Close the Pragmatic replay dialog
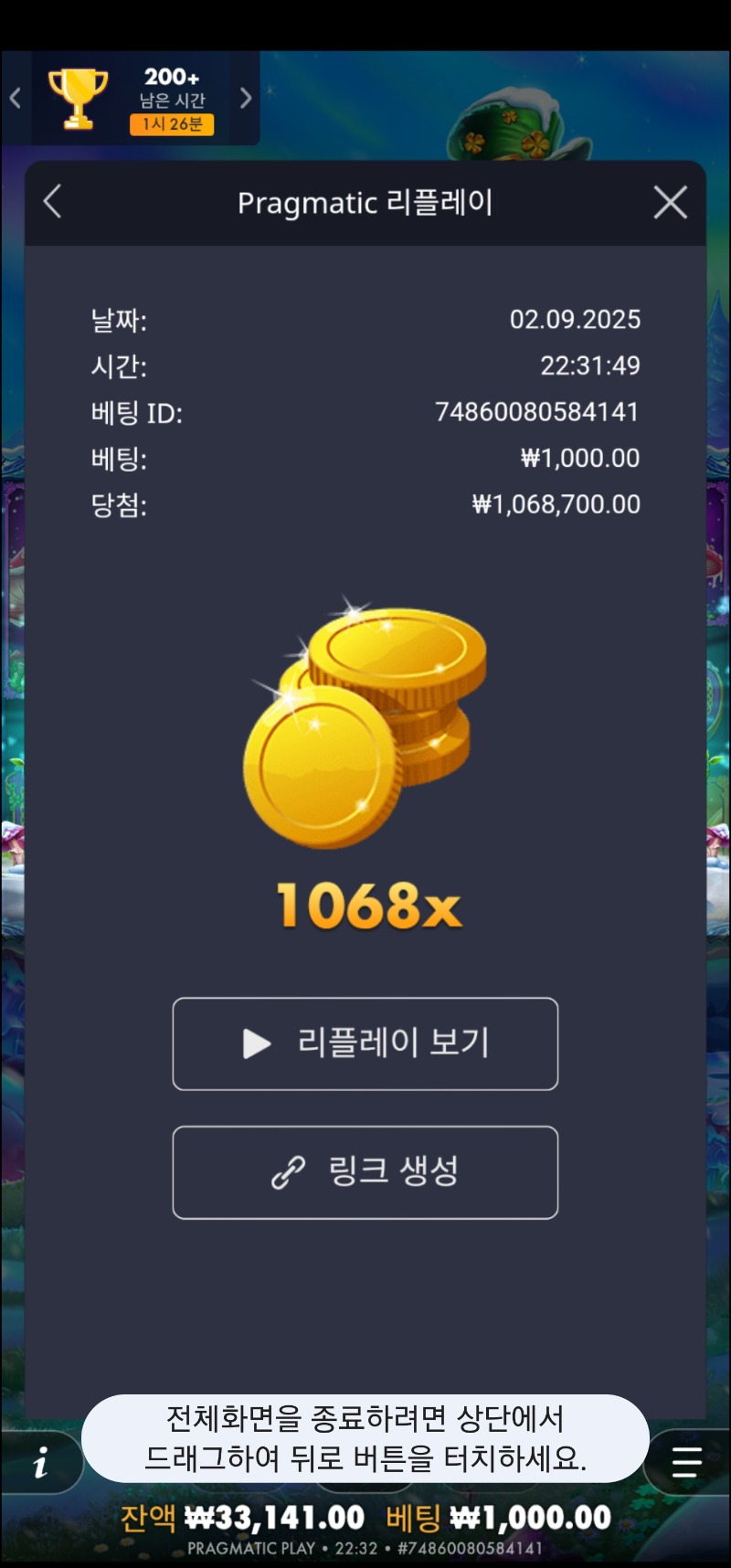731x1568 pixels. pyautogui.click(x=671, y=202)
